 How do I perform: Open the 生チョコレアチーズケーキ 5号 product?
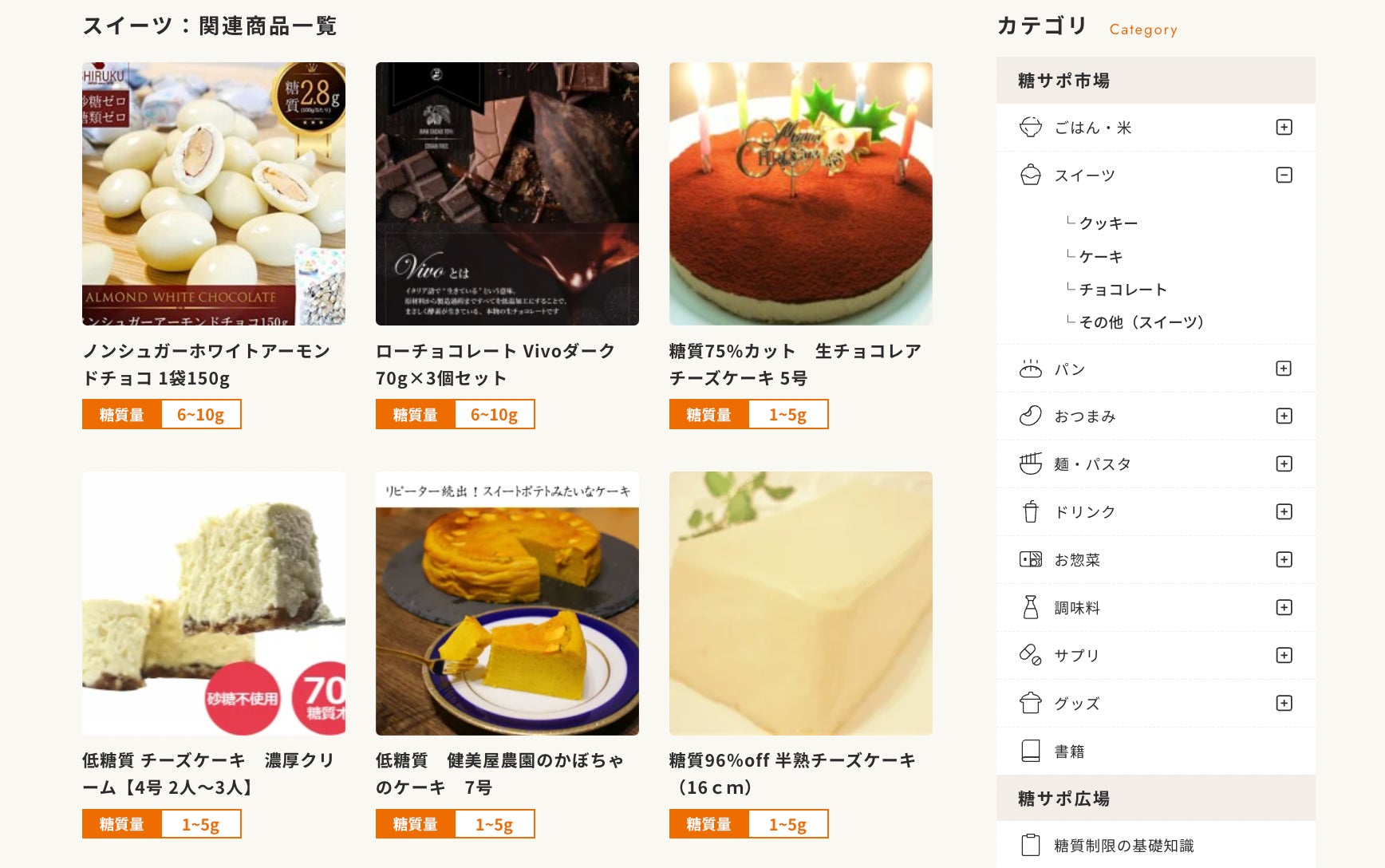coord(800,194)
